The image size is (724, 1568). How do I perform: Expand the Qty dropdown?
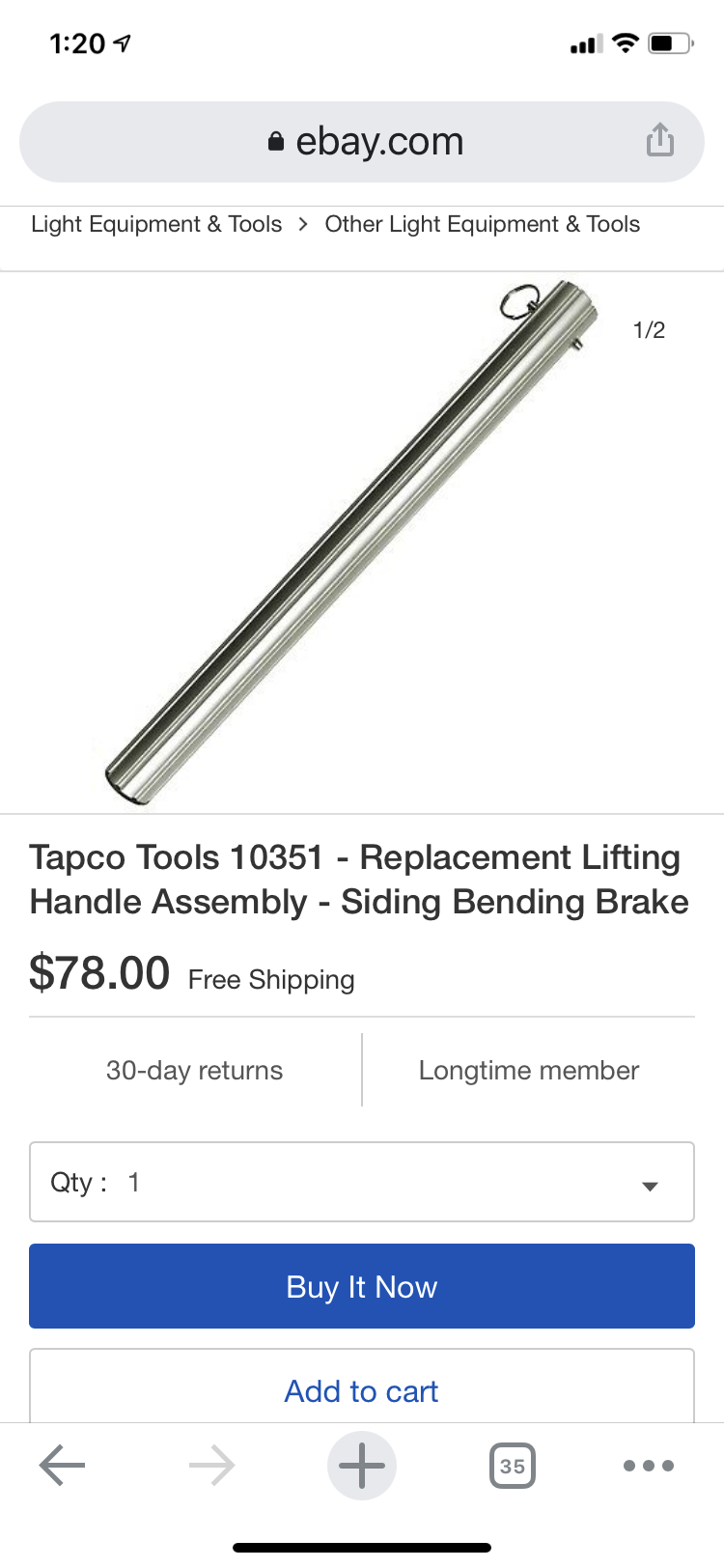(x=362, y=1182)
